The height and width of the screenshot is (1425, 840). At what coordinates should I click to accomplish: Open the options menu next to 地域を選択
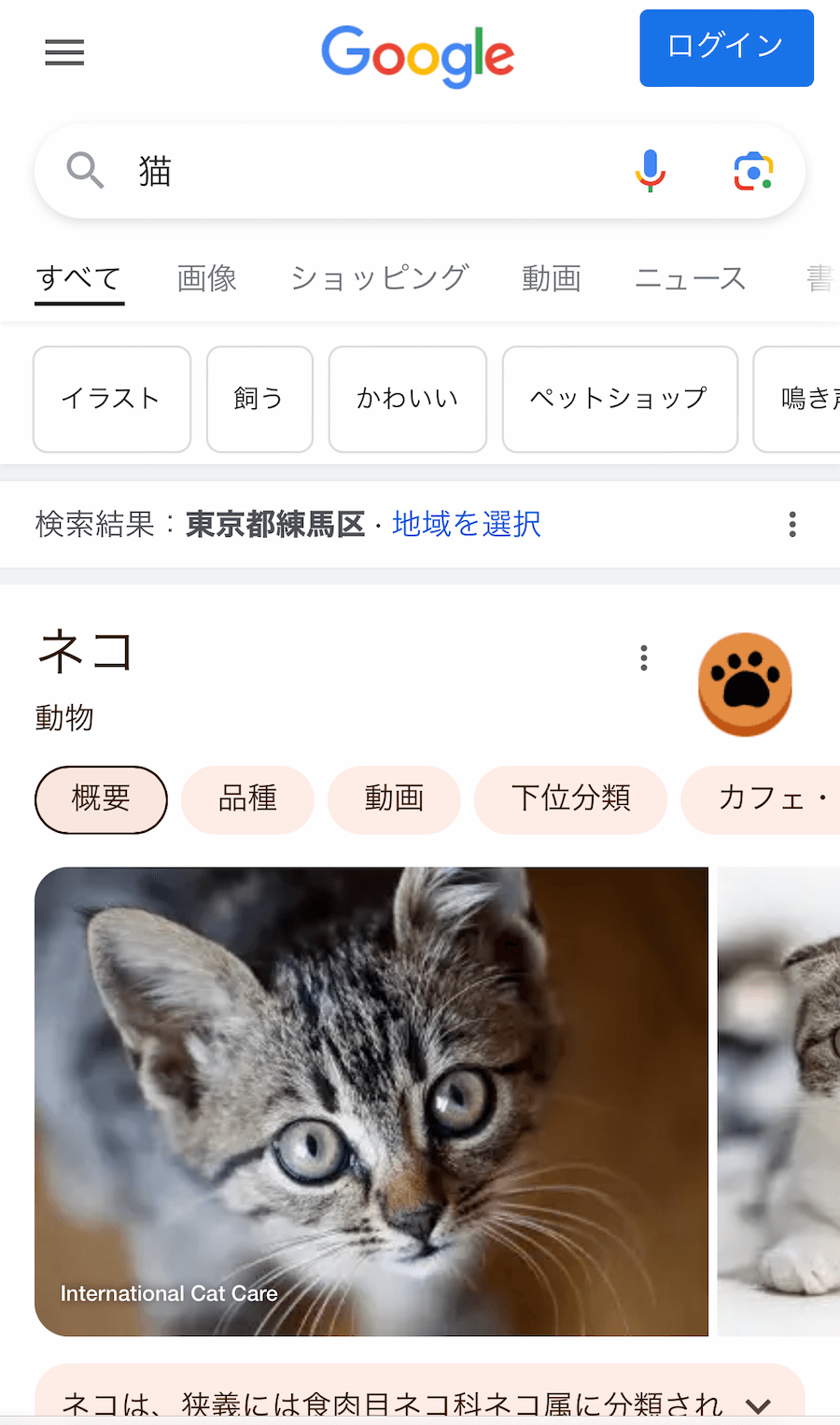tap(791, 524)
